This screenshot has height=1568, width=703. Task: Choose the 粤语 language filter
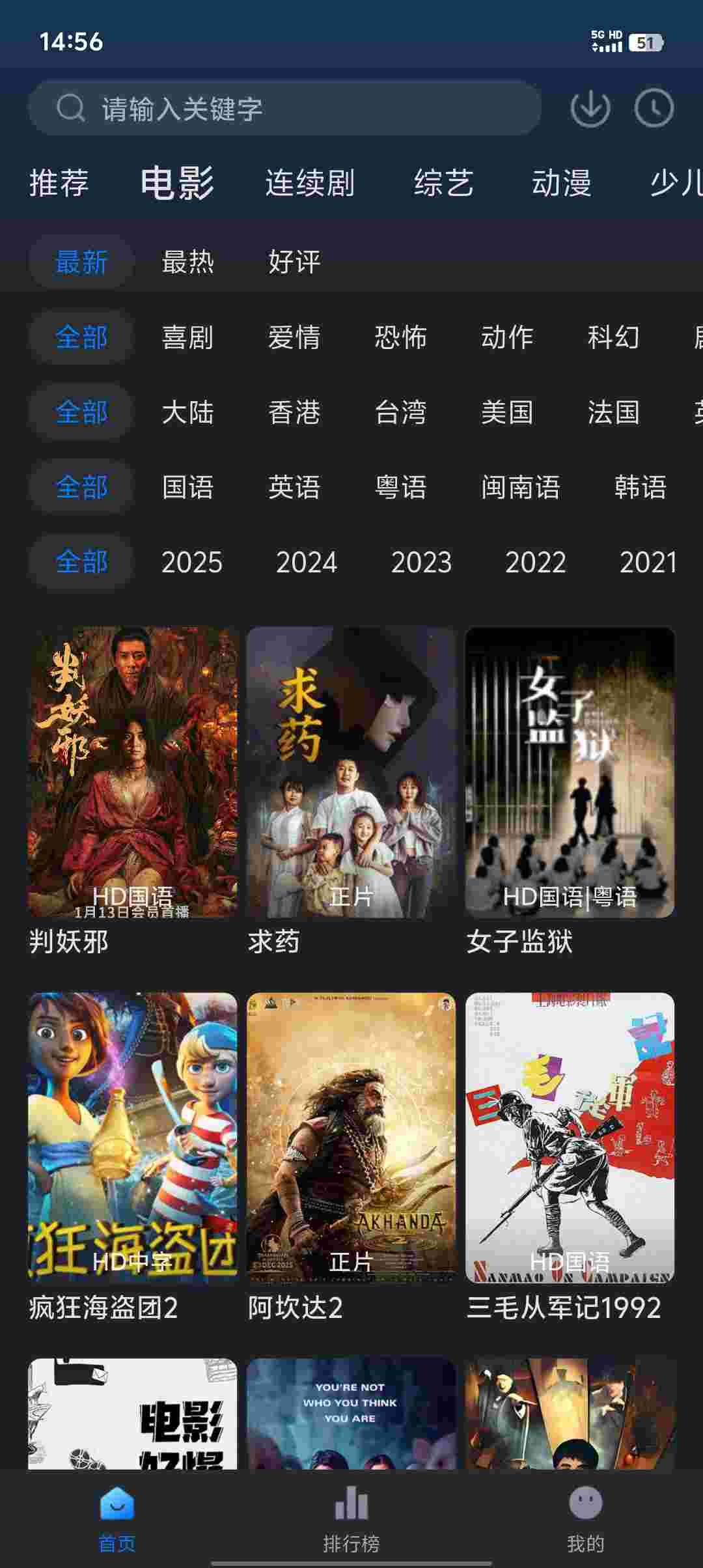(400, 487)
